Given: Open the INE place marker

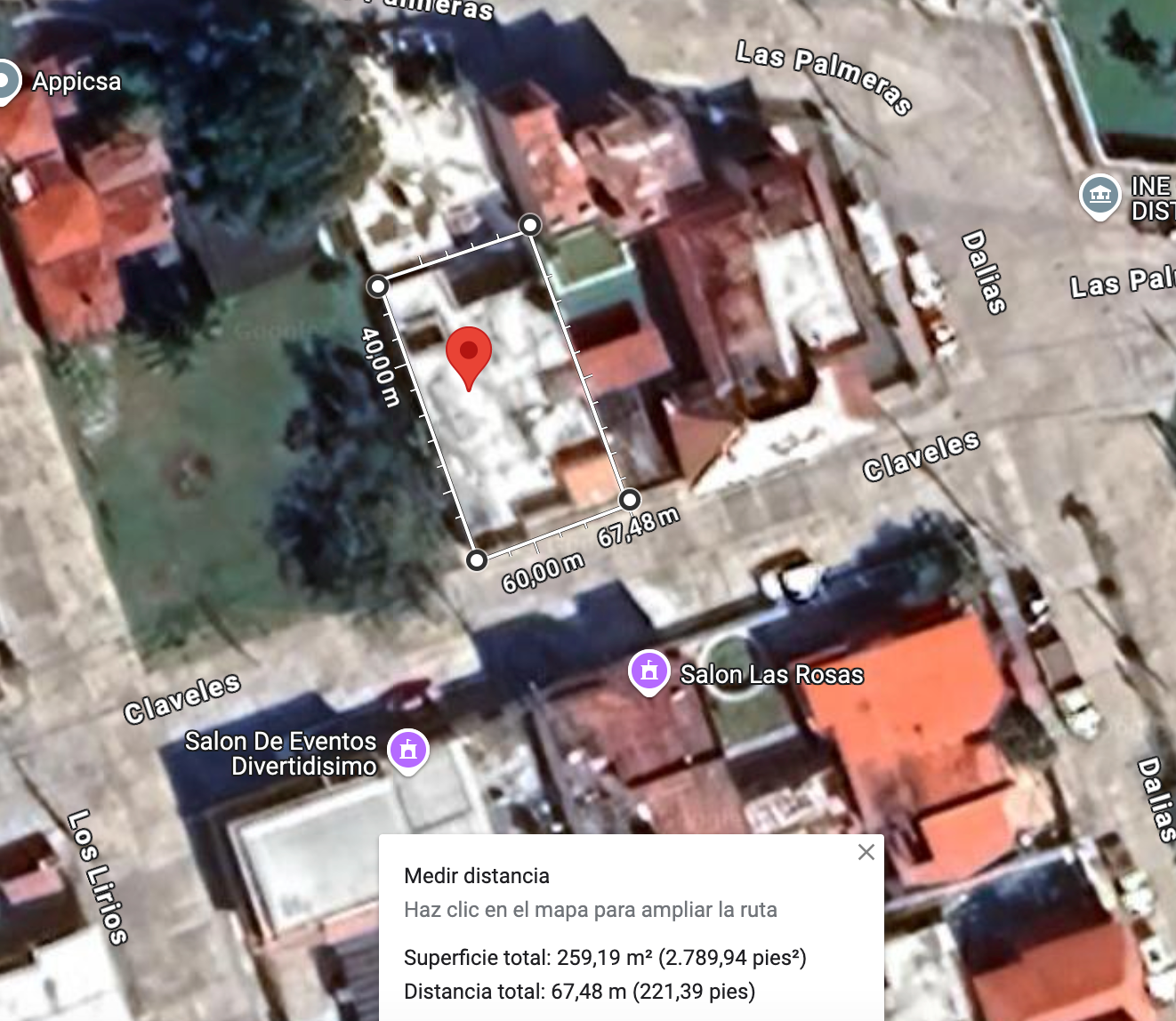Looking at the screenshot, I should [x=1099, y=197].
